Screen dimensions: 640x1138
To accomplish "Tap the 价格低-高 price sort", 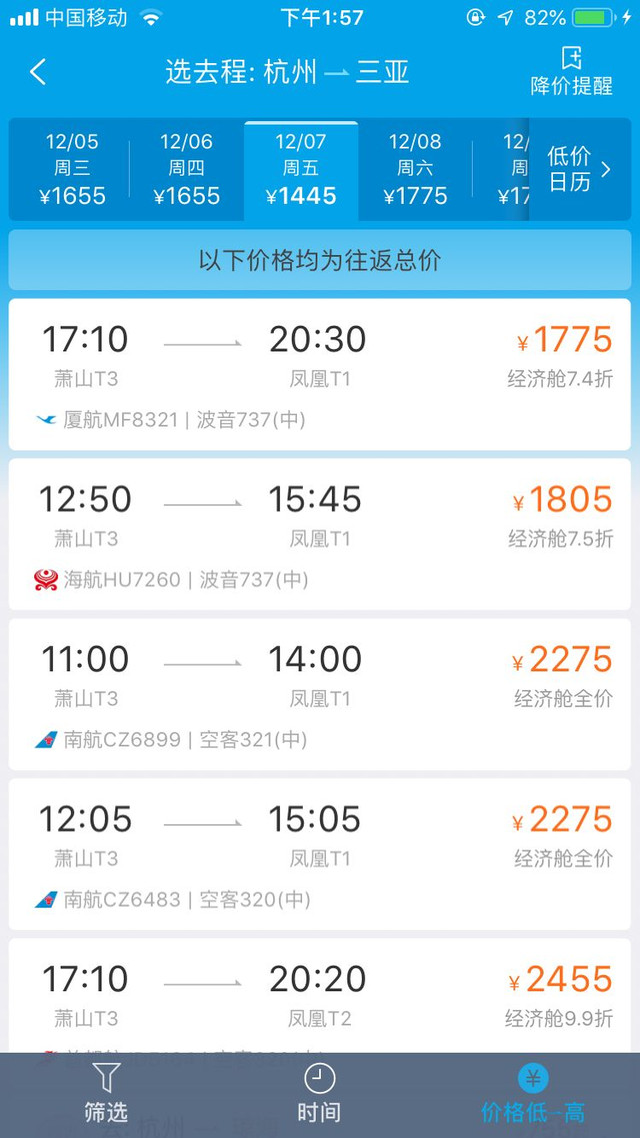I will [x=533, y=1094].
